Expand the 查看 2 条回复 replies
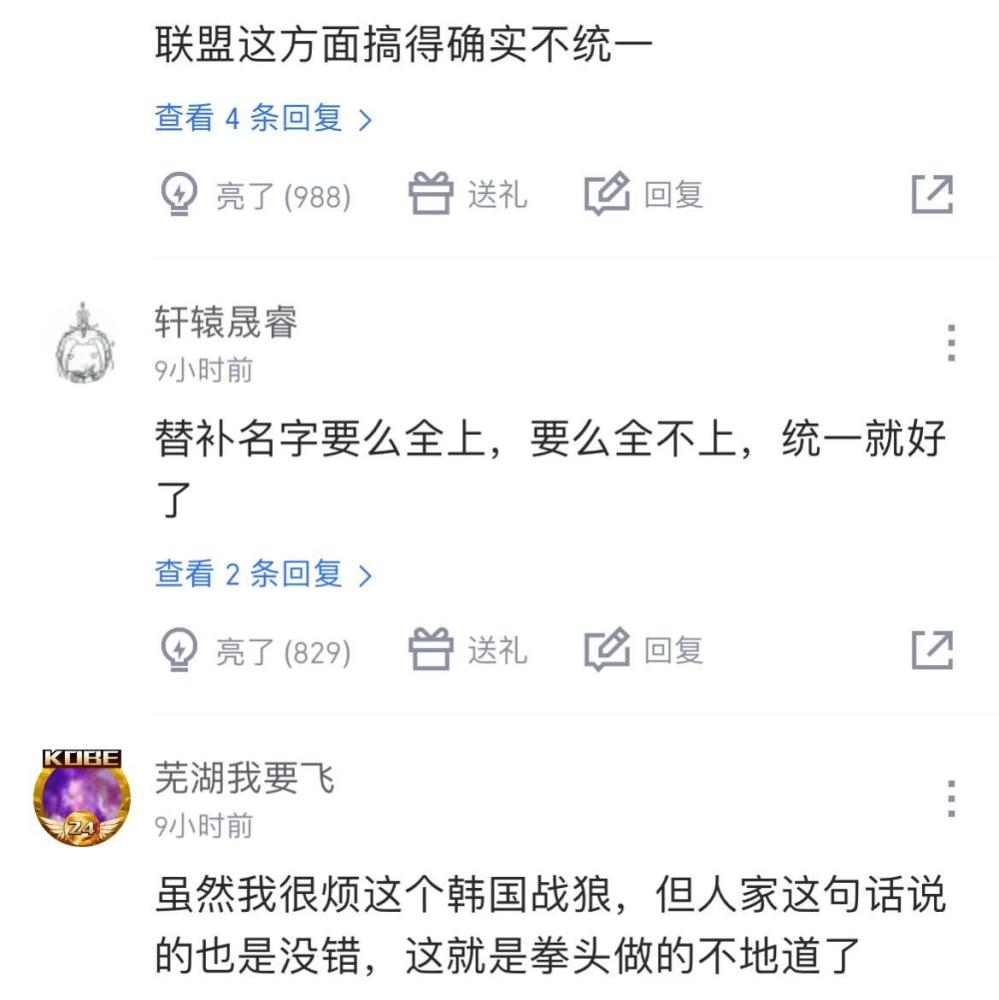The height and width of the screenshot is (1000, 999). point(263,575)
